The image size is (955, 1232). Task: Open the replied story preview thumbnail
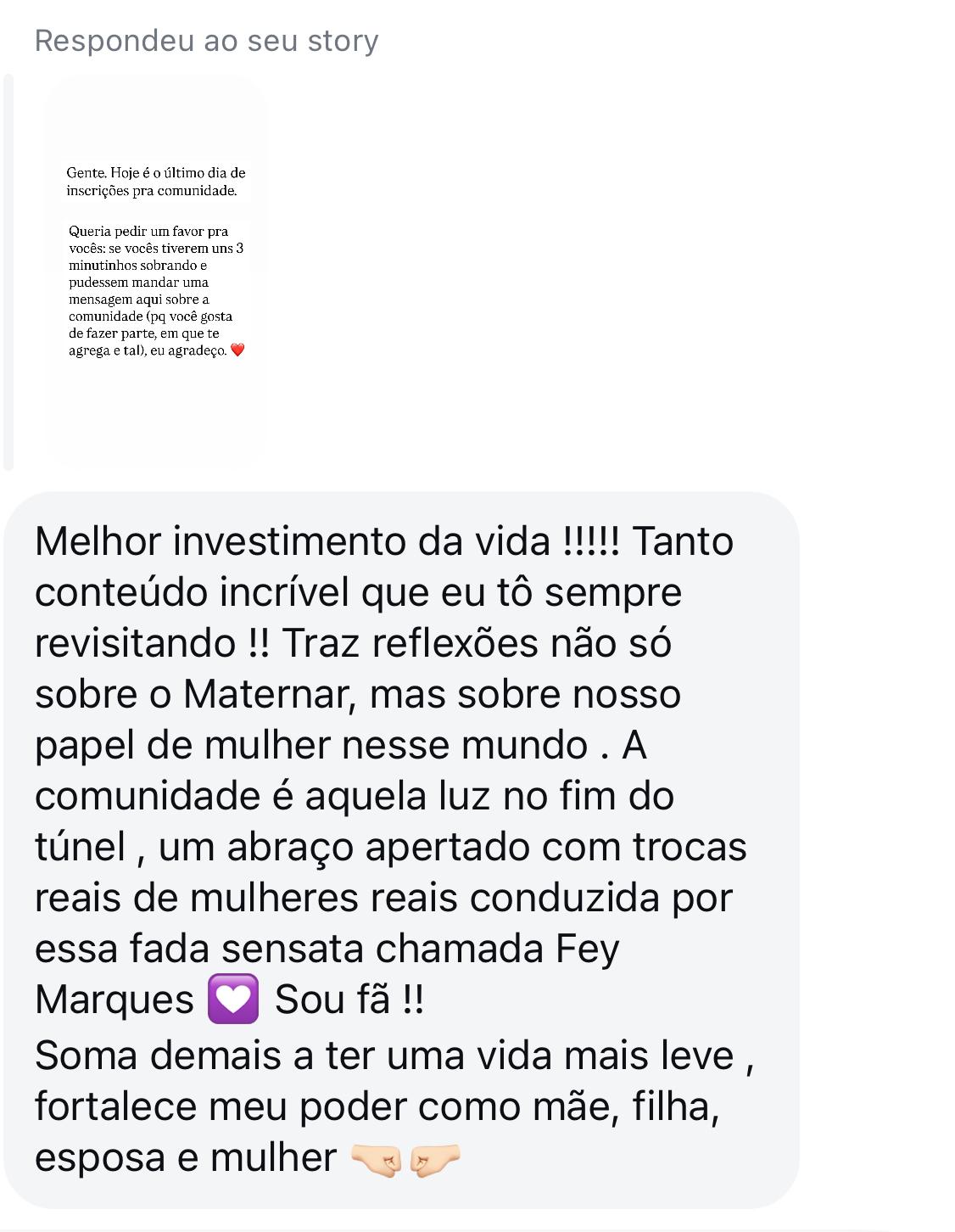(x=156, y=270)
